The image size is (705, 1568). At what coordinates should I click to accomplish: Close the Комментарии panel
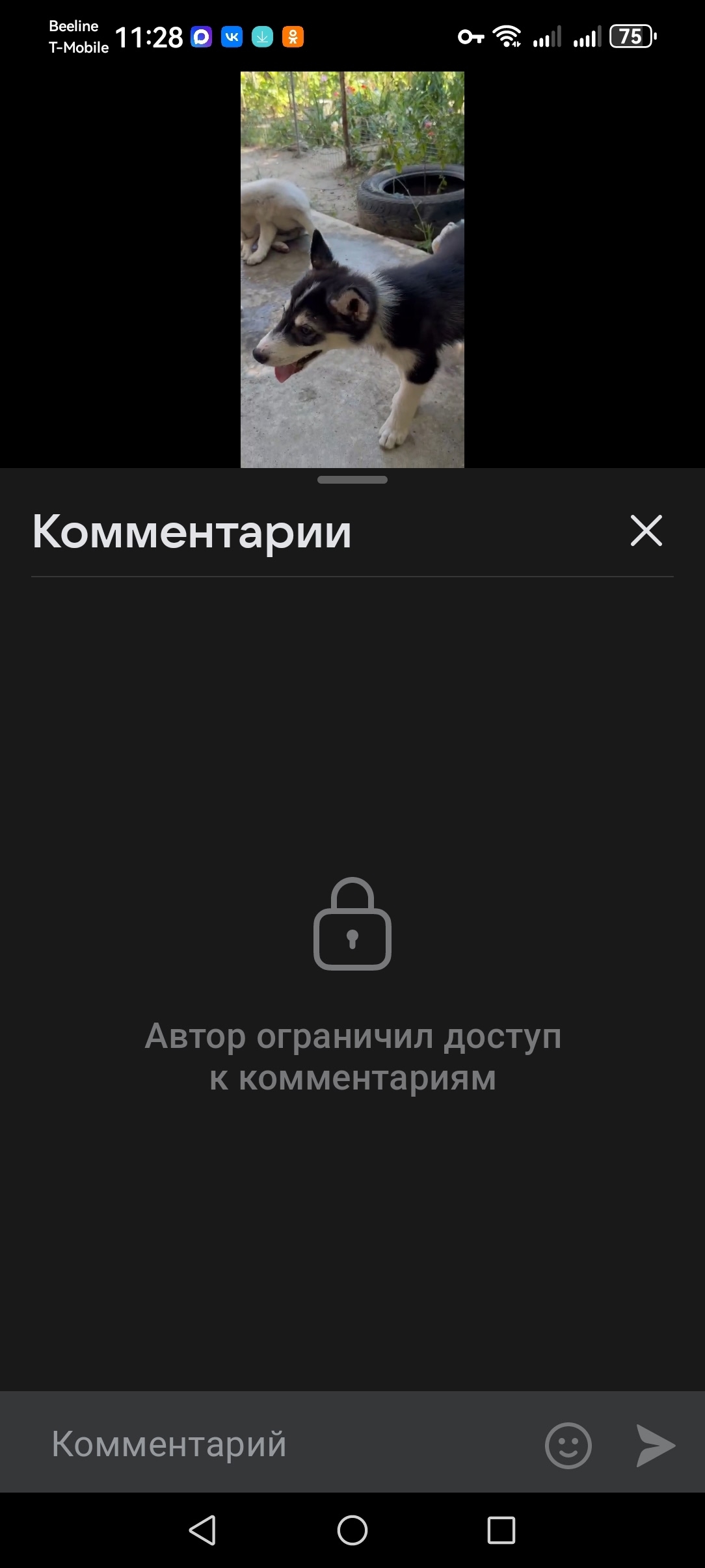pyautogui.click(x=646, y=530)
